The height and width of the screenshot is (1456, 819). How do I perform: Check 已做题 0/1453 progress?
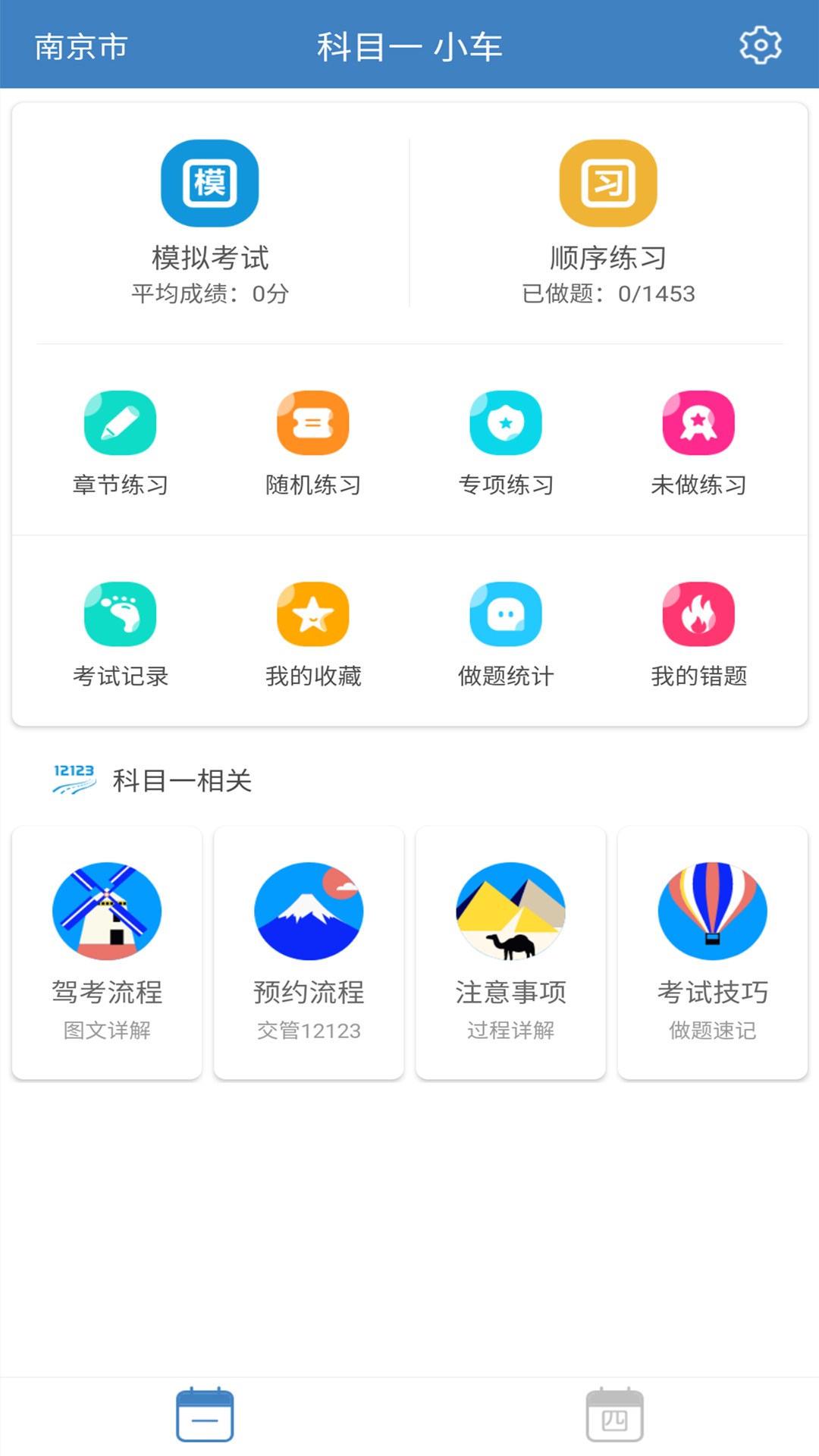[607, 293]
